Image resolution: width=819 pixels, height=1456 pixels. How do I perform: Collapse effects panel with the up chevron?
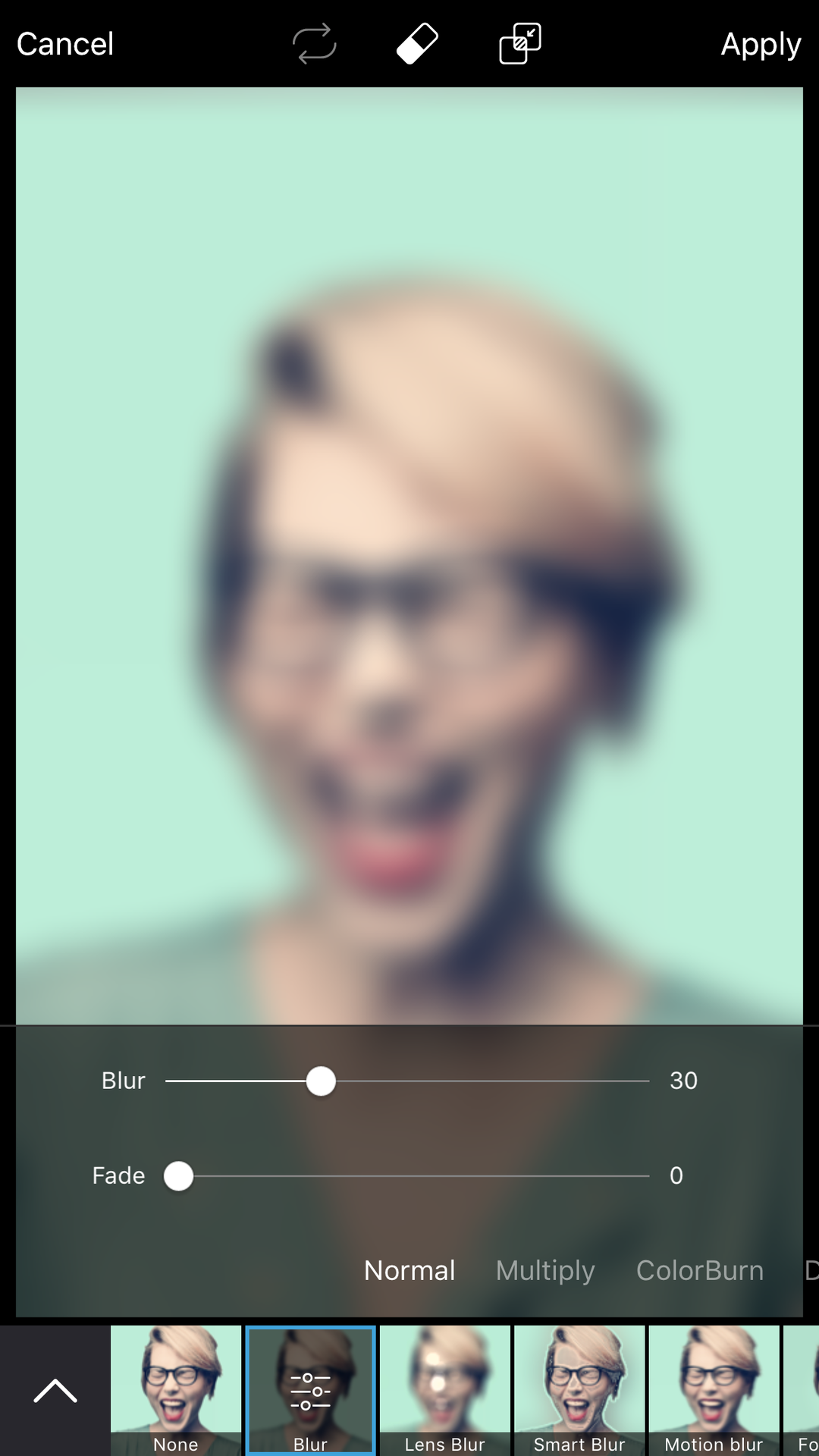55,1391
